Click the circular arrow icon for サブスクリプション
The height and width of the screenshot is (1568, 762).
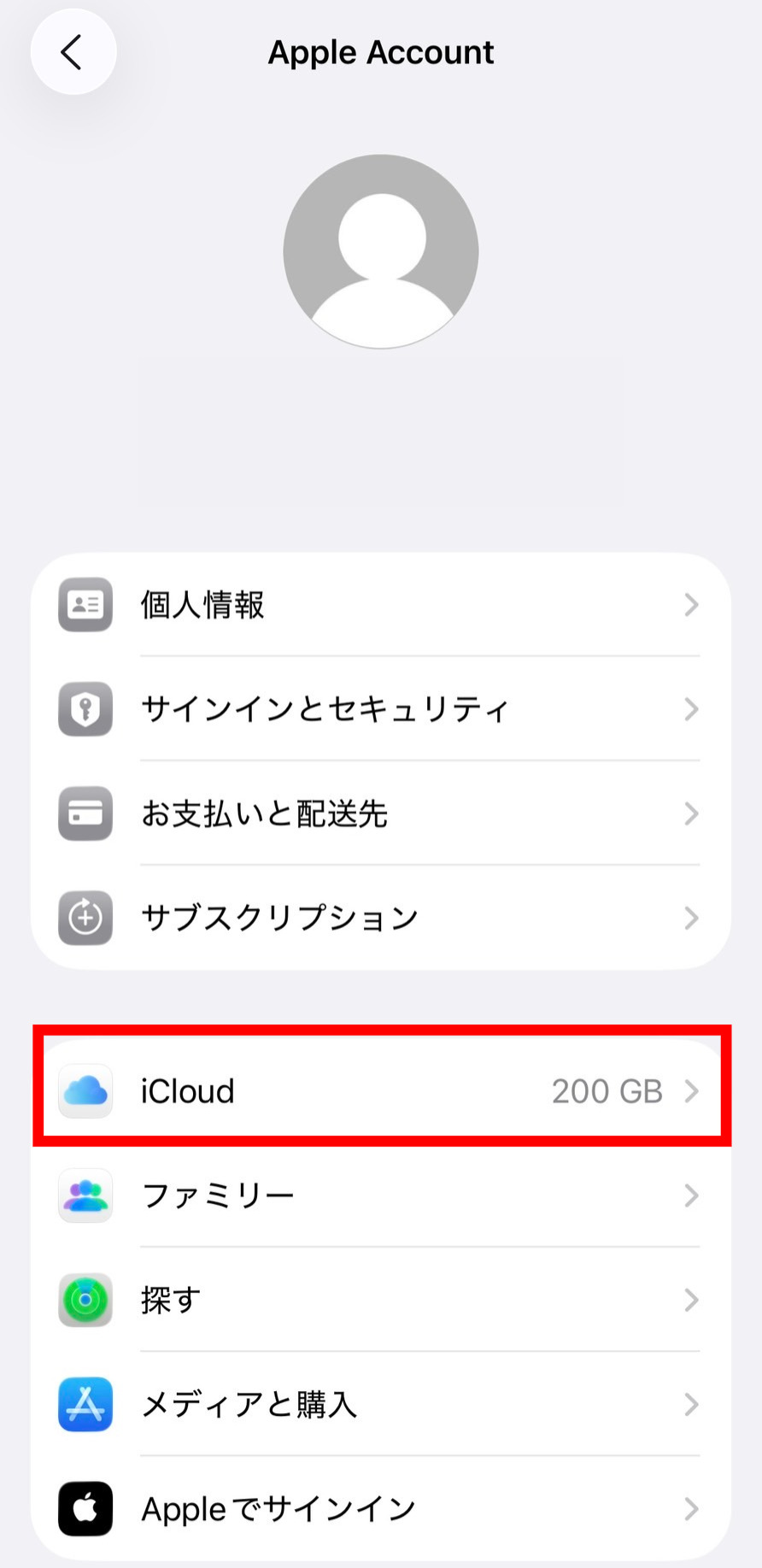84,918
